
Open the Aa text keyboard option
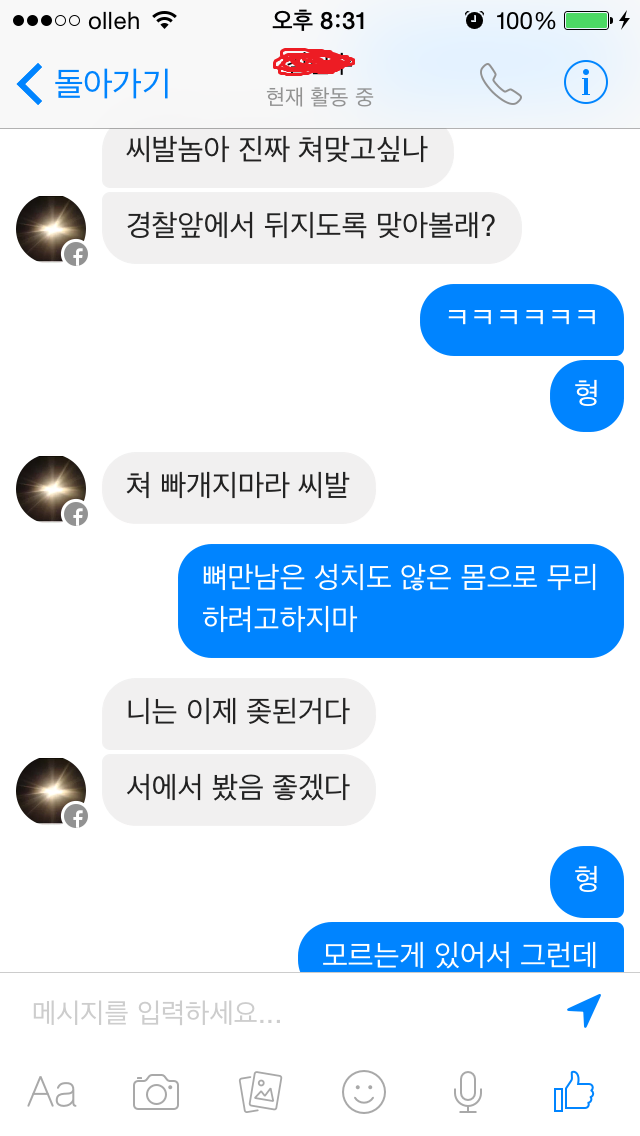(52, 1092)
